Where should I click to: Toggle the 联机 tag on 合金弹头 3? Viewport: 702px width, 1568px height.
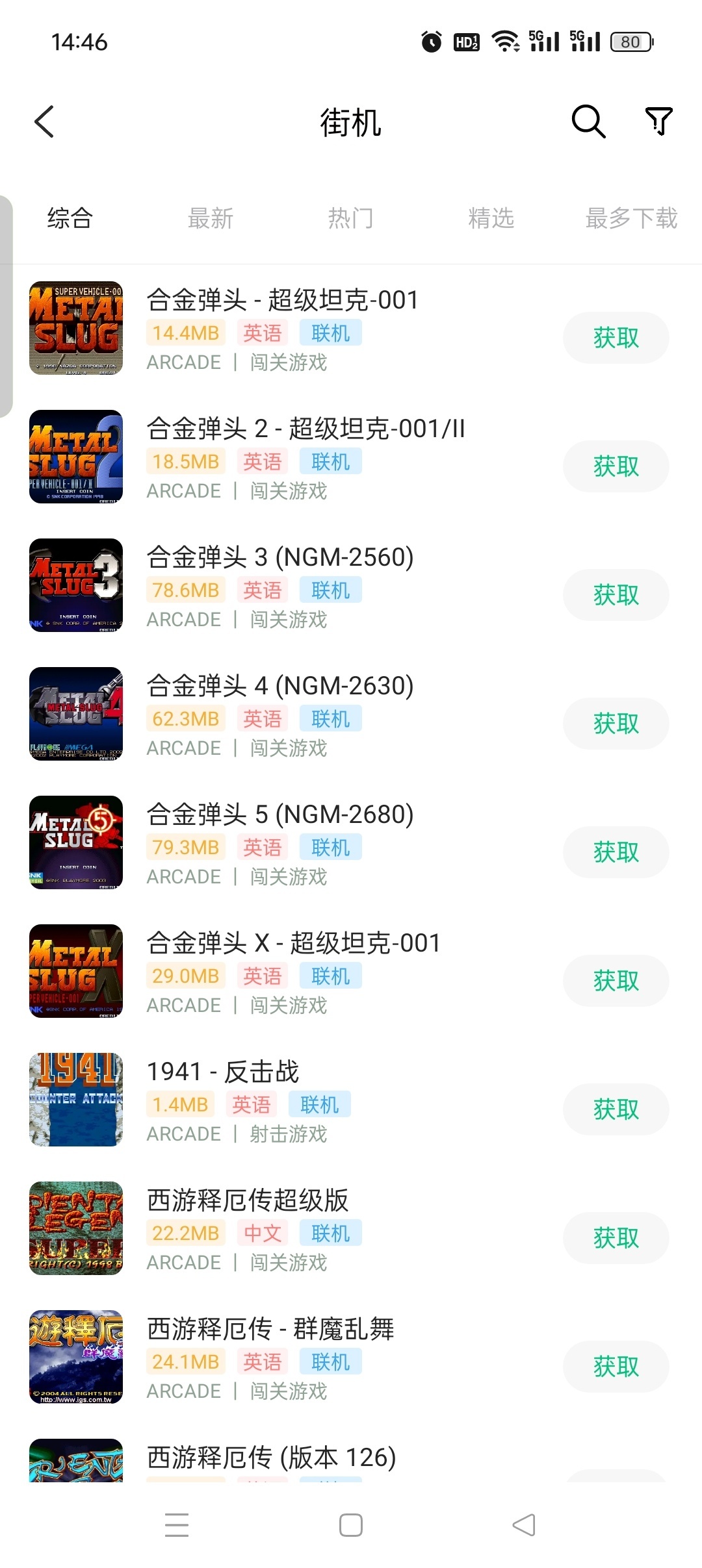(330, 590)
